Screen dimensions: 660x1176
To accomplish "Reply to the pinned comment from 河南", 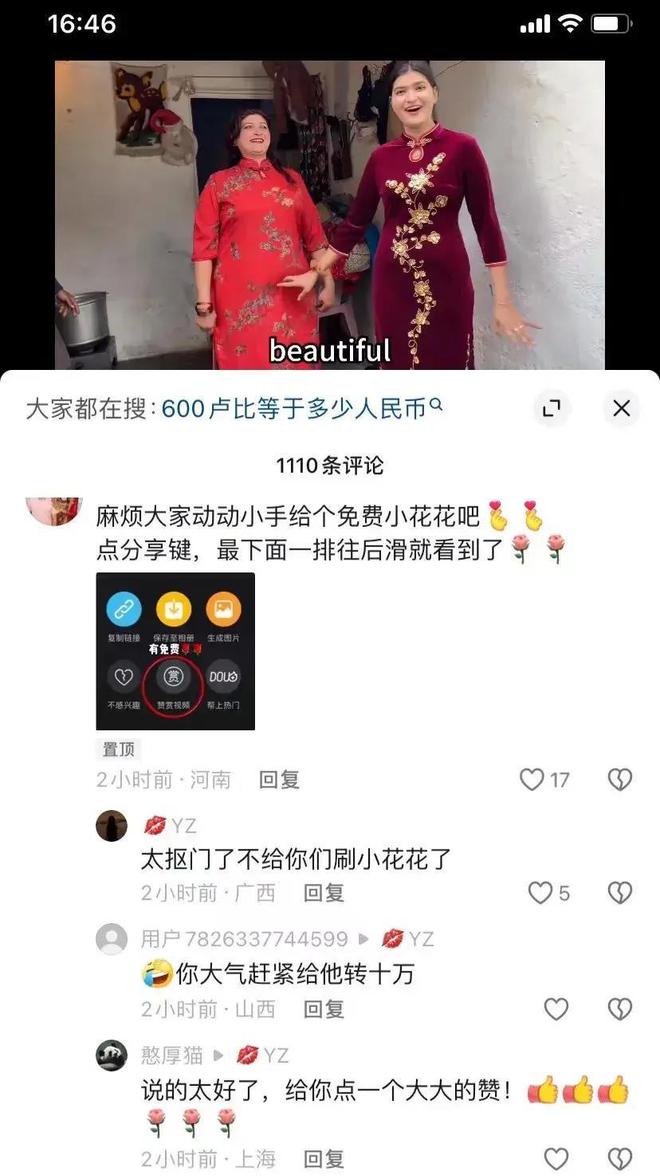I will 280,780.
